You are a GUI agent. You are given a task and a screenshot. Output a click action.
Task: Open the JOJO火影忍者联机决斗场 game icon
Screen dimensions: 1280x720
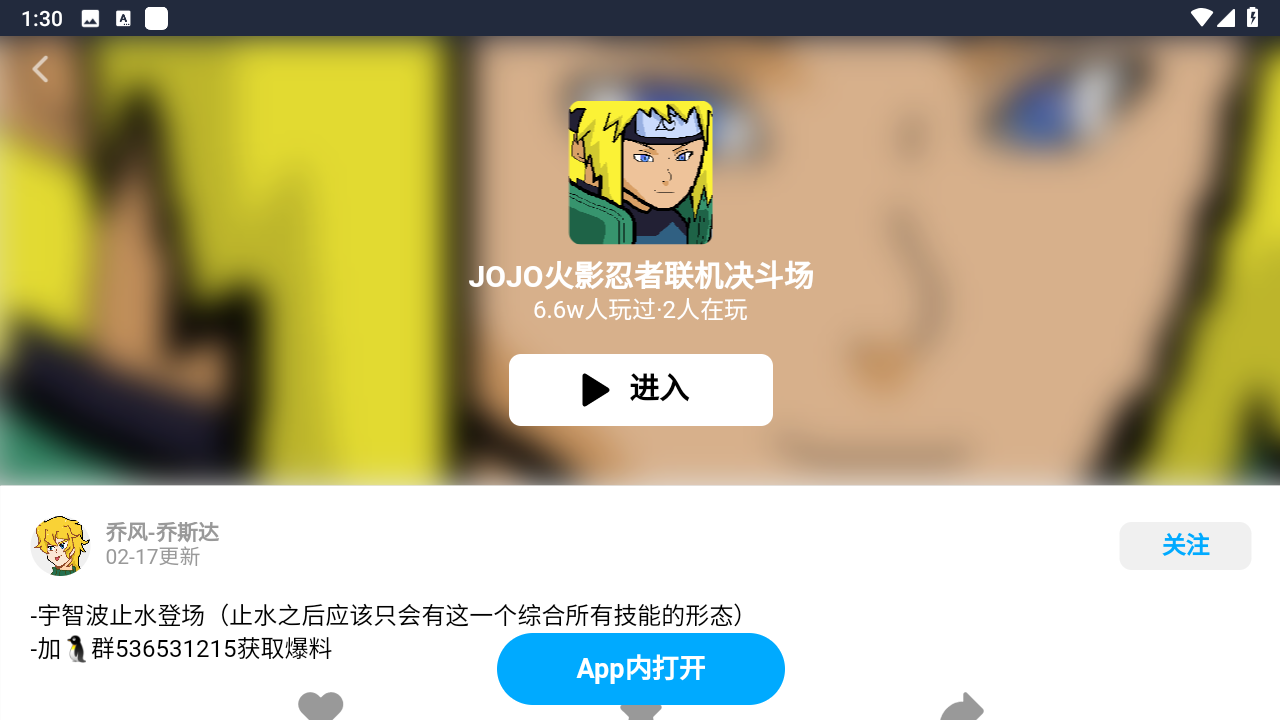(640, 173)
